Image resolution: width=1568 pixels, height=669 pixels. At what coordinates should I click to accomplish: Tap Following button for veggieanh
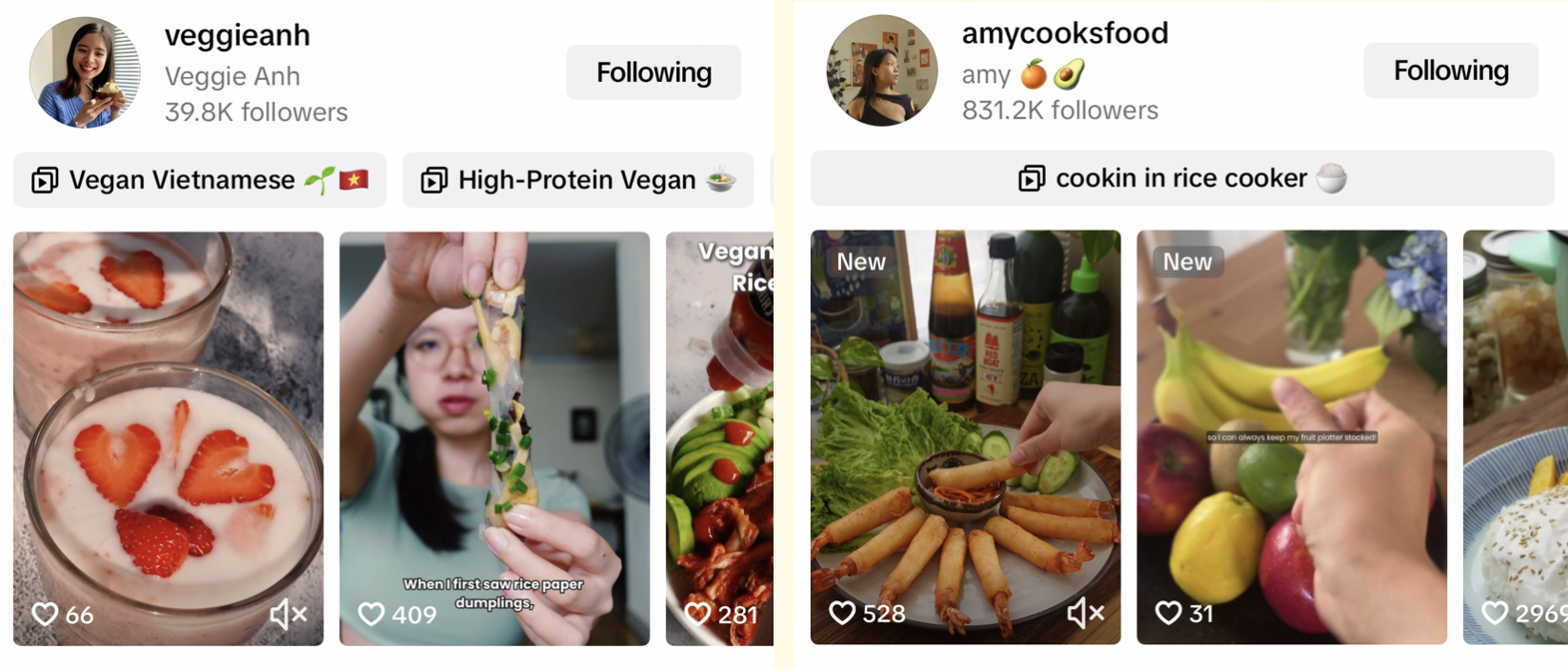653,72
